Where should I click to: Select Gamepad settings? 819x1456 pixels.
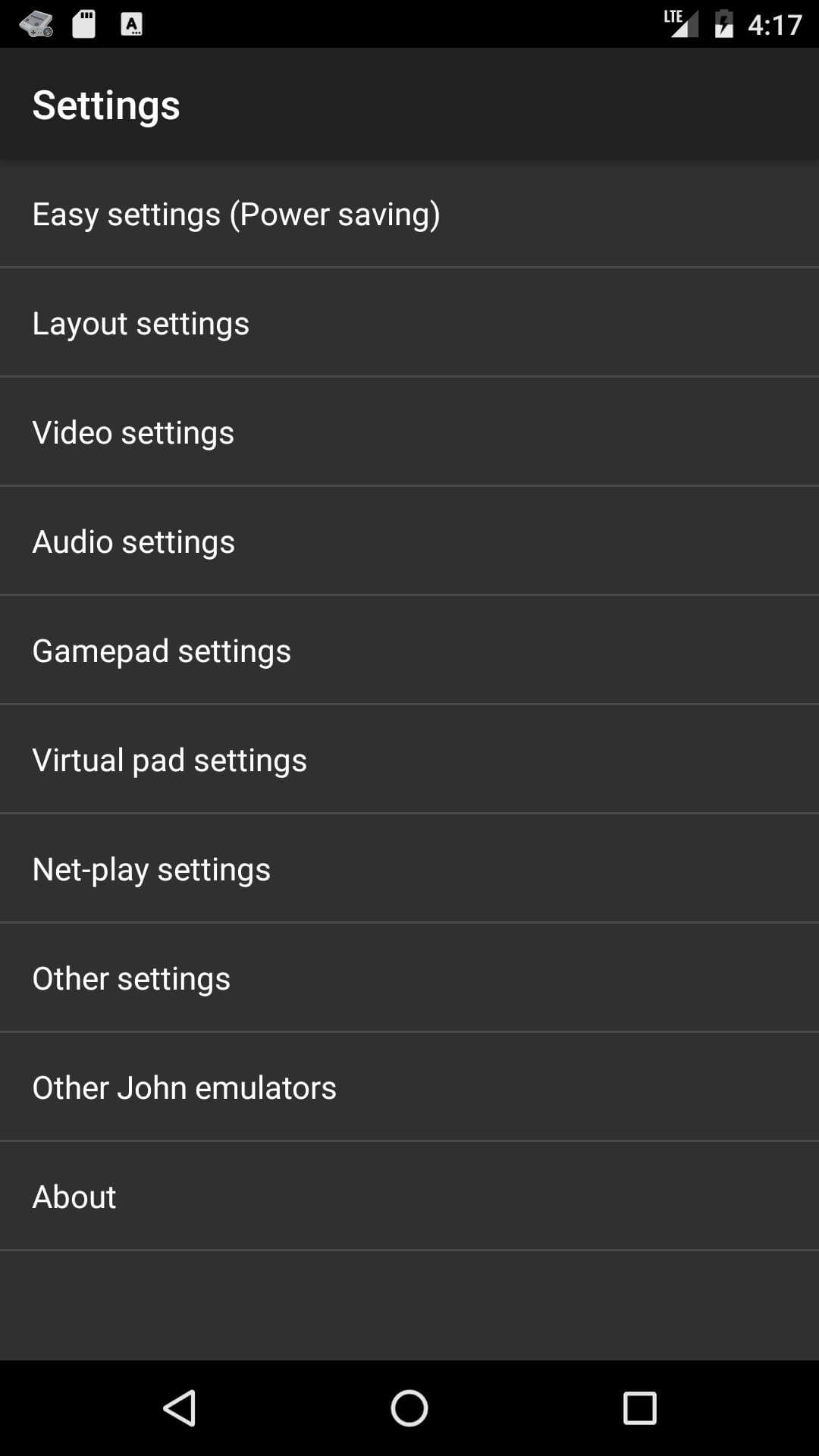409,650
